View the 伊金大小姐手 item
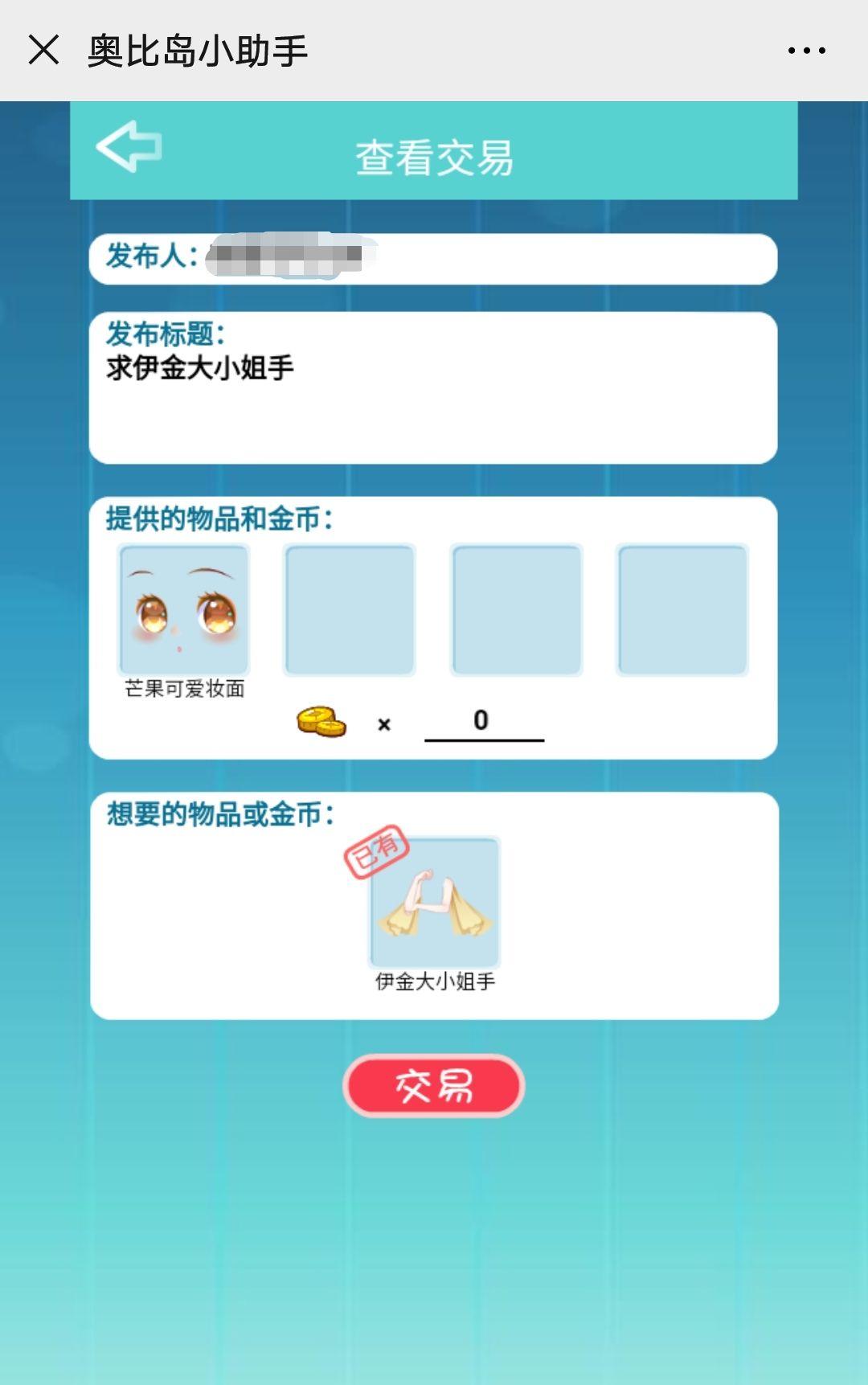 434,902
